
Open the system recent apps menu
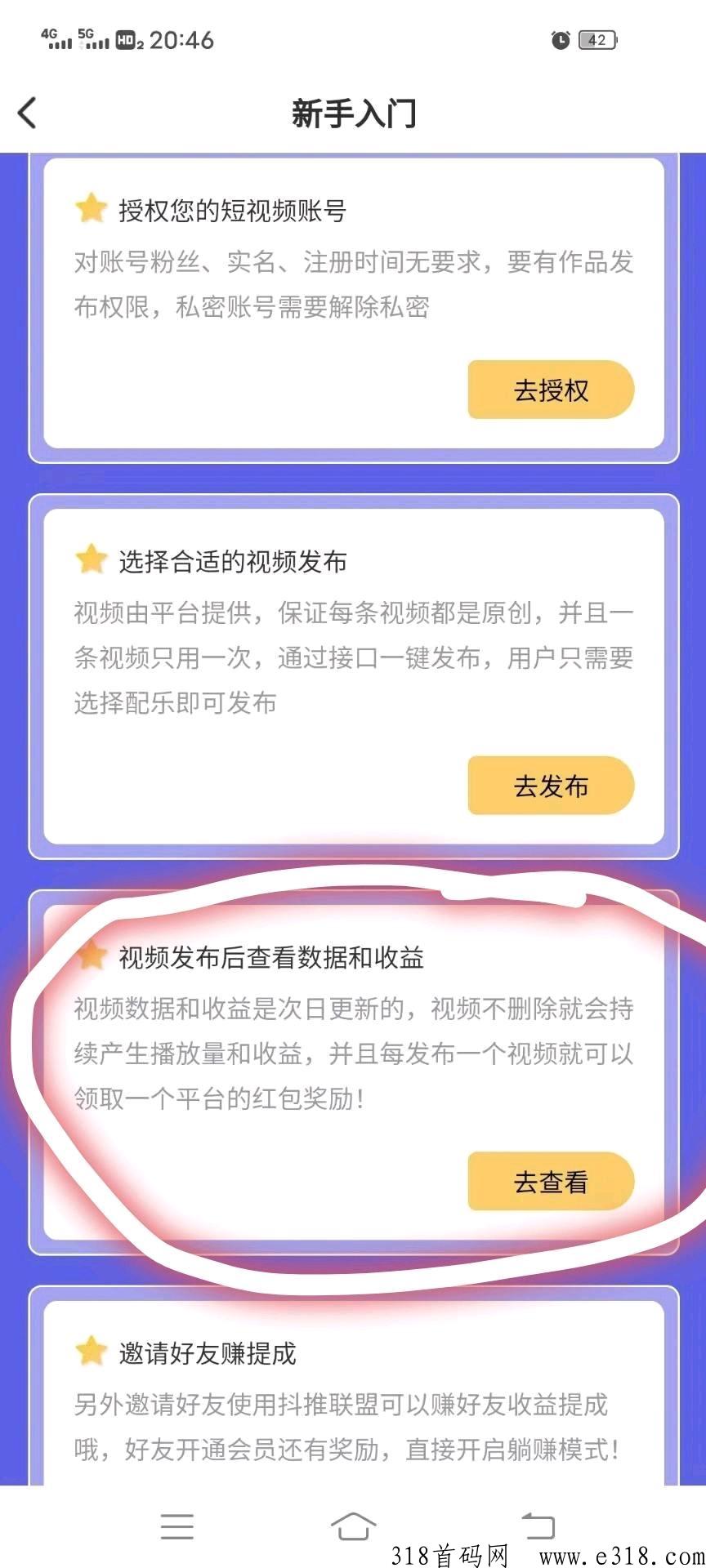[177, 1526]
